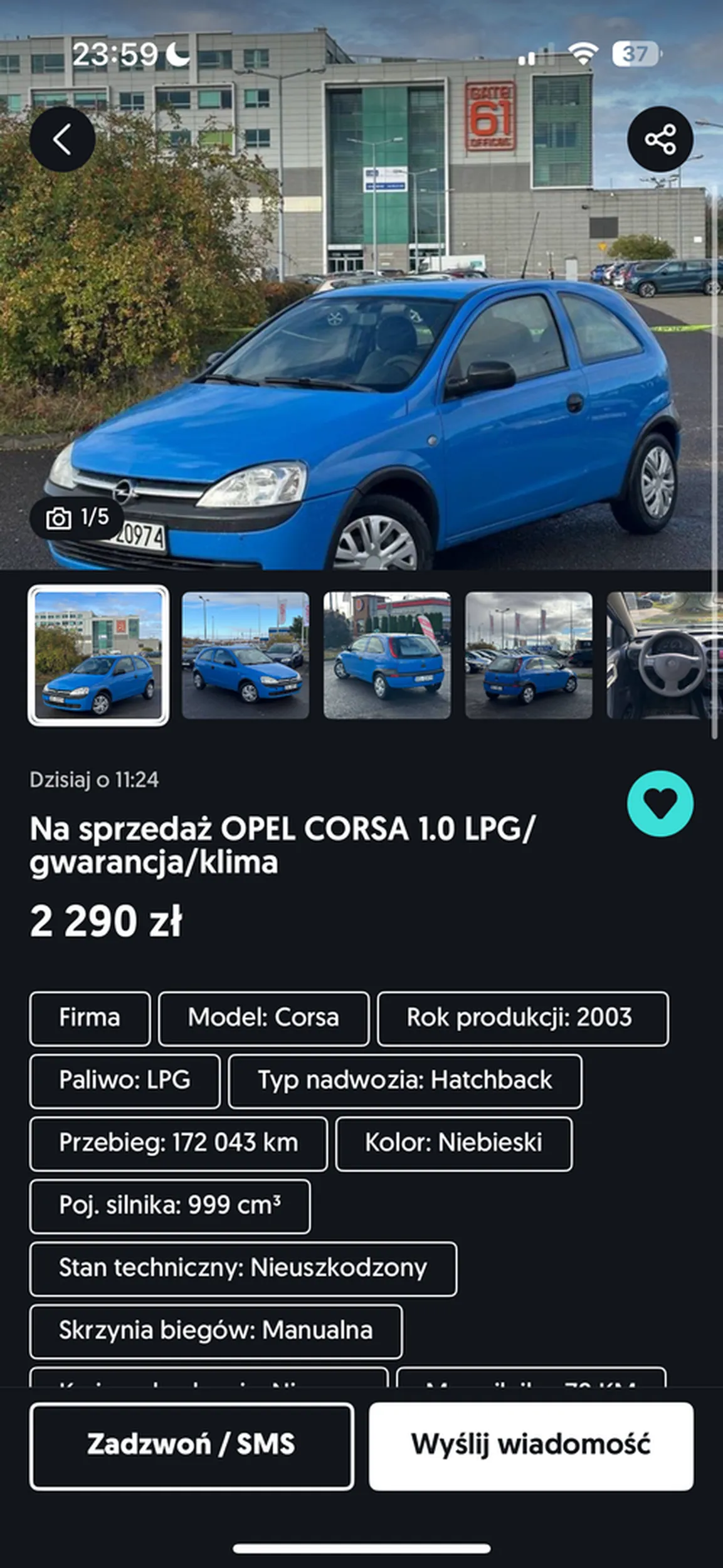Click the Wi-Fi icon in status bar
The height and width of the screenshot is (1568, 723).
click(584, 55)
